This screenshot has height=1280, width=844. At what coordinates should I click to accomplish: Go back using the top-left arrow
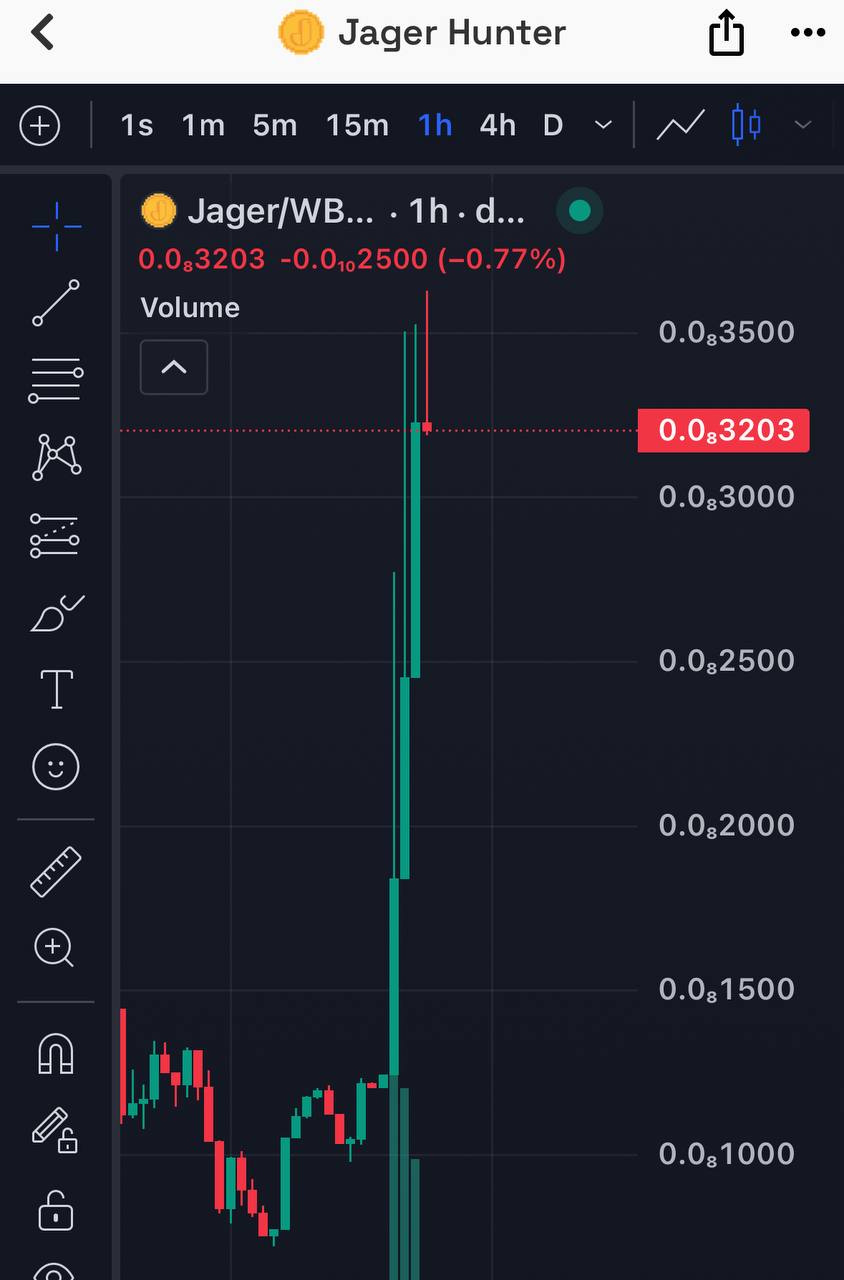click(x=42, y=33)
